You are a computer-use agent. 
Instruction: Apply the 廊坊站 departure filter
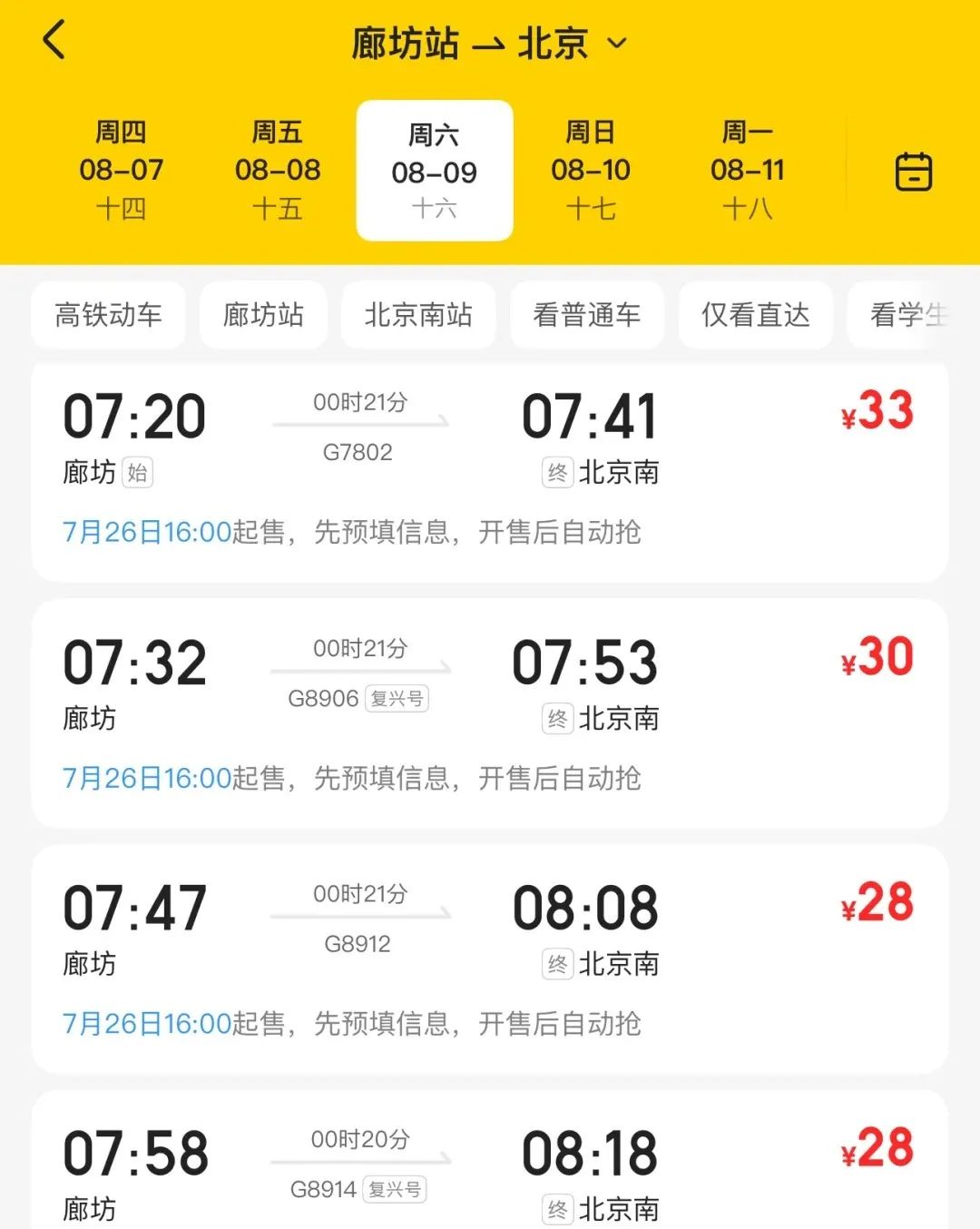click(263, 315)
